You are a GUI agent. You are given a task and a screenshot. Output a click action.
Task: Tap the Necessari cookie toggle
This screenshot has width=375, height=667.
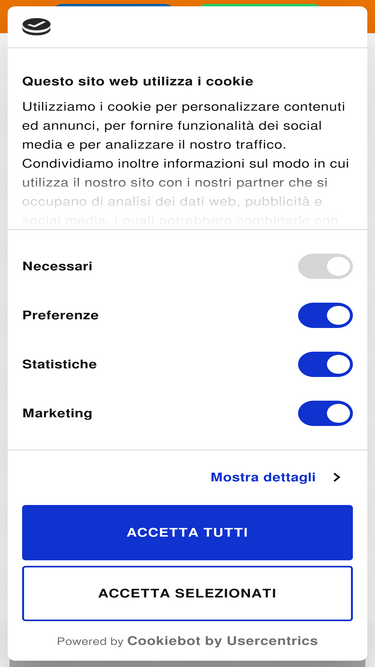point(325,266)
